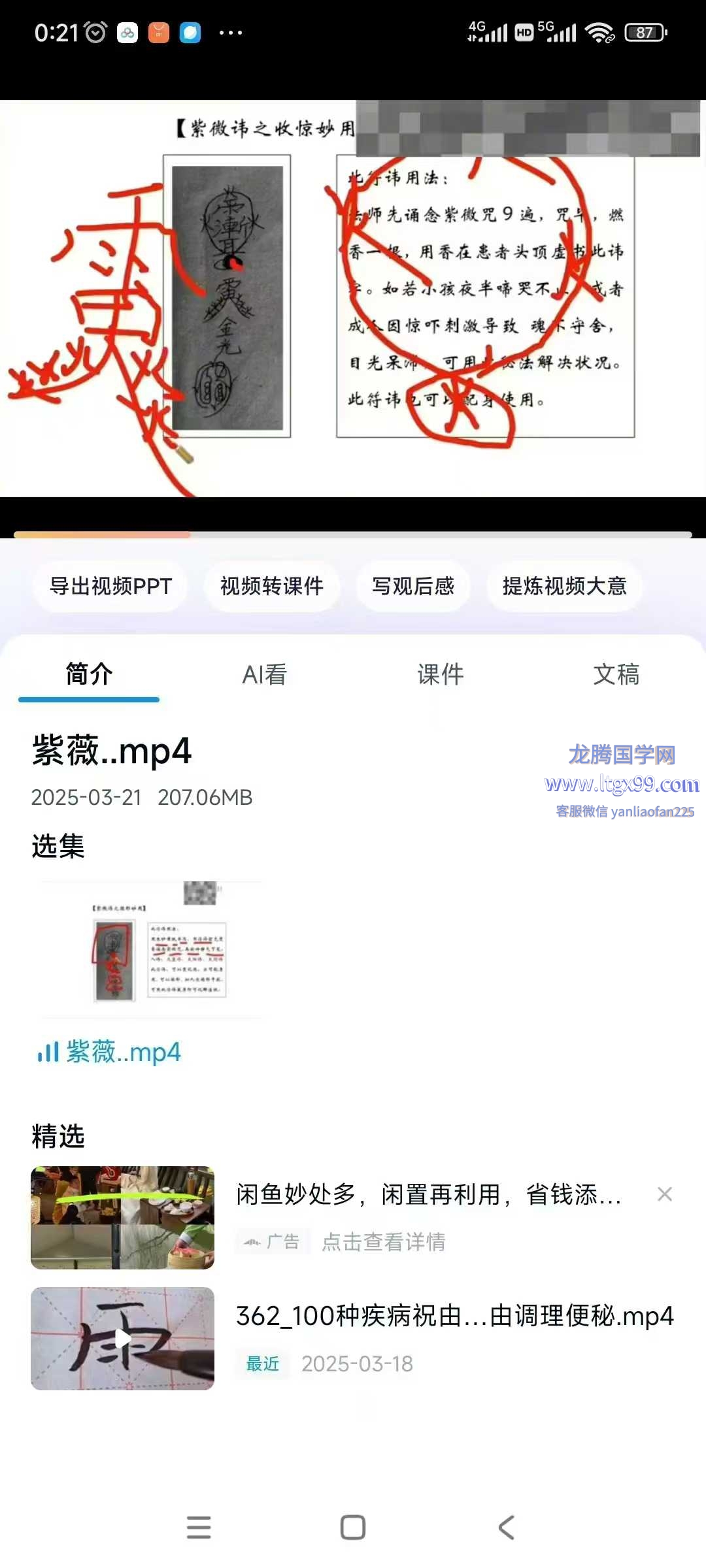The image size is (706, 1568).
Task: Tap the video player area
Action: pyautogui.click(x=353, y=298)
